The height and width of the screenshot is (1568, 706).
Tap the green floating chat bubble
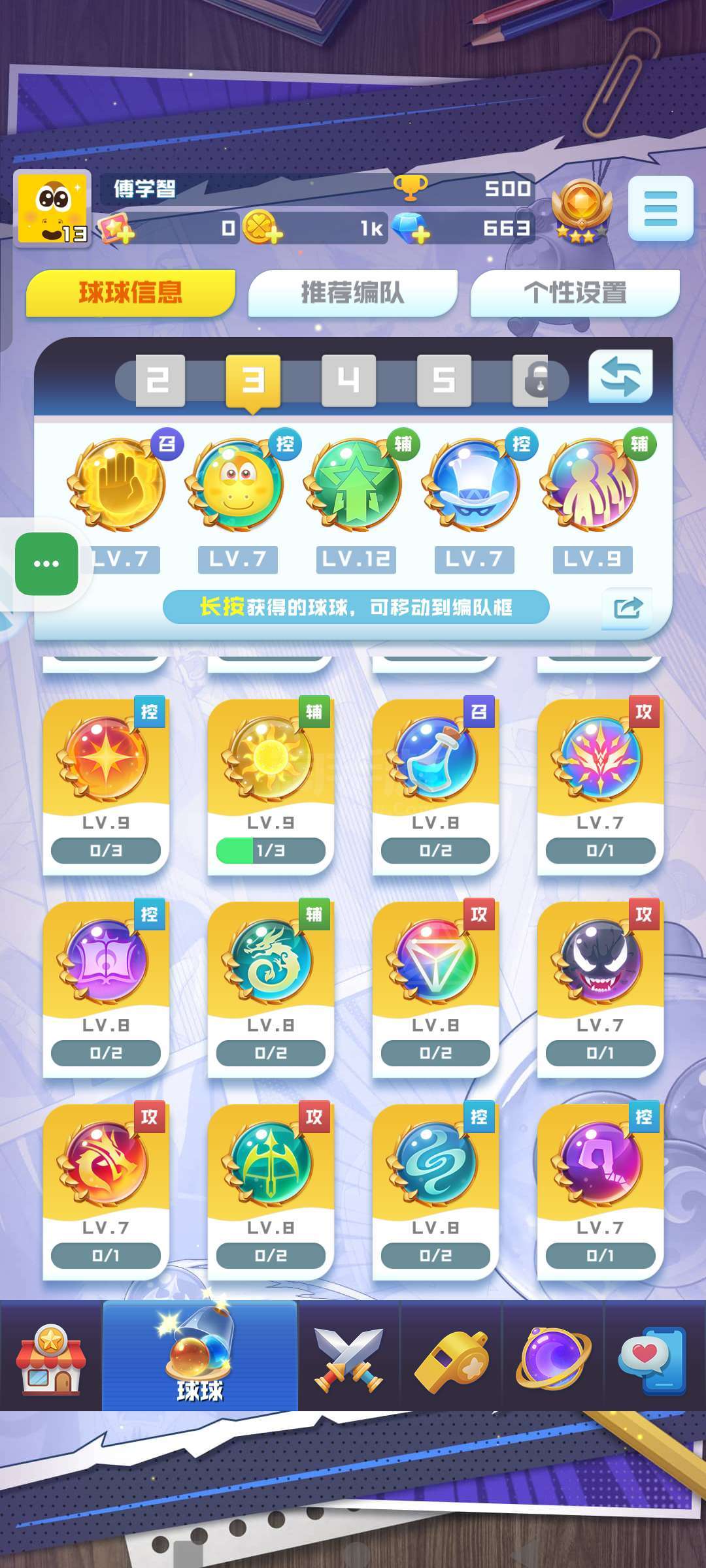46,564
